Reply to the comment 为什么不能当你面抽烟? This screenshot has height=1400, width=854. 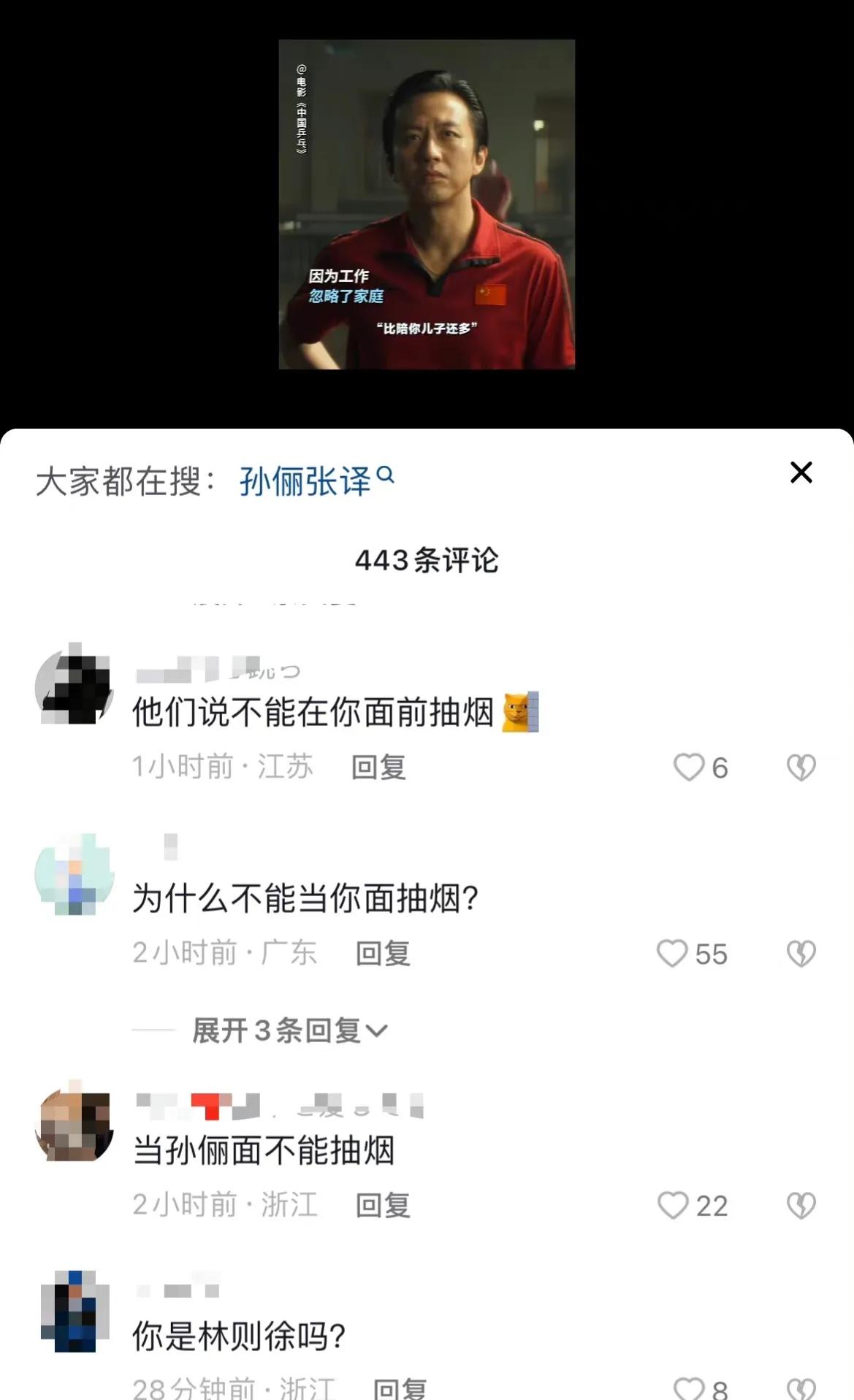point(382,954)
